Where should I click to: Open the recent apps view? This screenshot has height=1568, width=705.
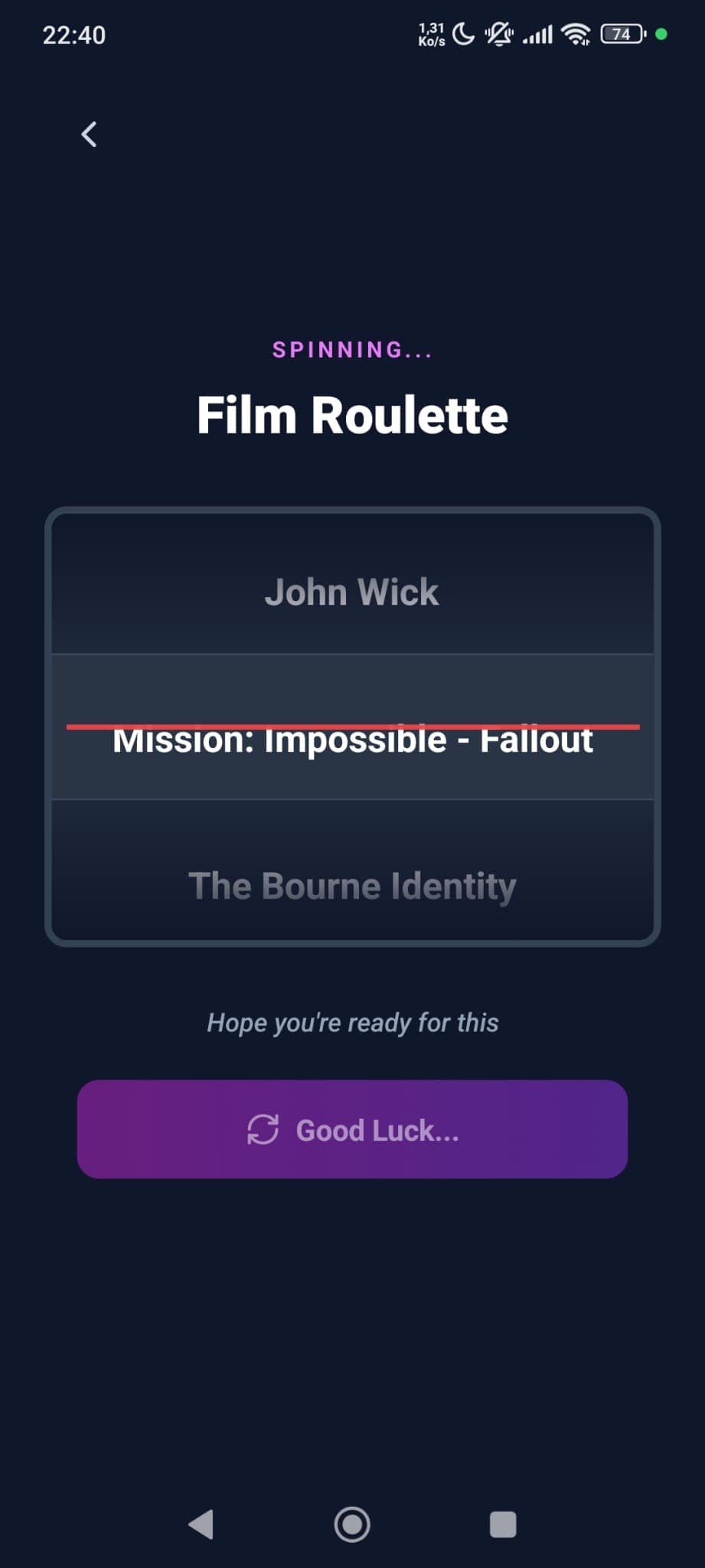click(x=503, y=1524)
